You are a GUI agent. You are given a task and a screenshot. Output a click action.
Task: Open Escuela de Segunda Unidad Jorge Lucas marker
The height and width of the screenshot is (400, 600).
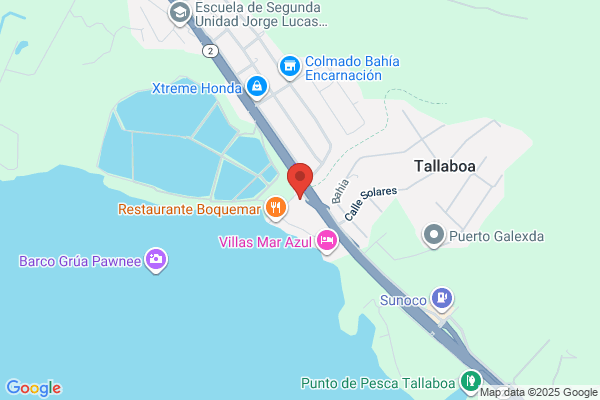click(179, 13)
